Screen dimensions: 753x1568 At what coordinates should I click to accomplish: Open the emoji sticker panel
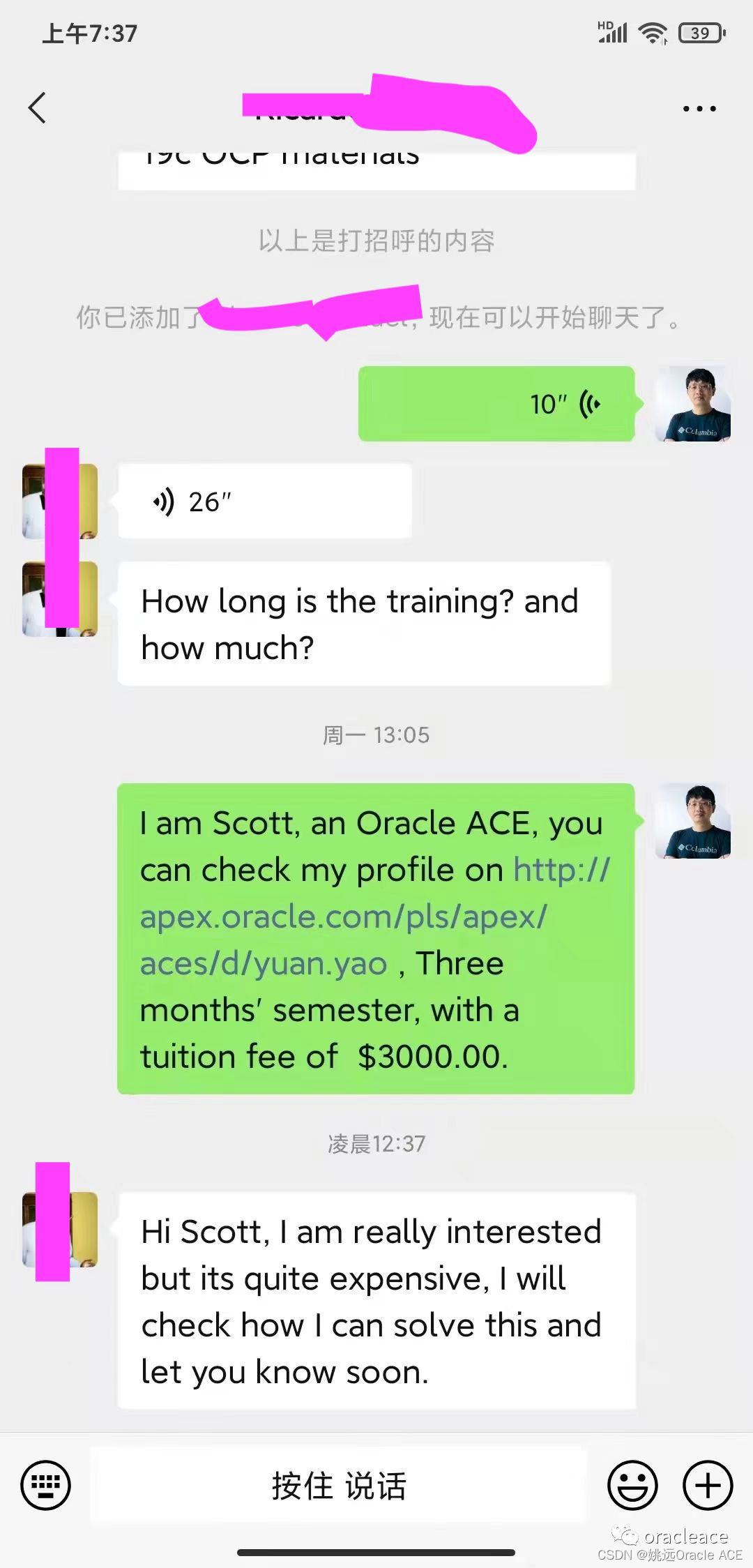point(632,1485)
